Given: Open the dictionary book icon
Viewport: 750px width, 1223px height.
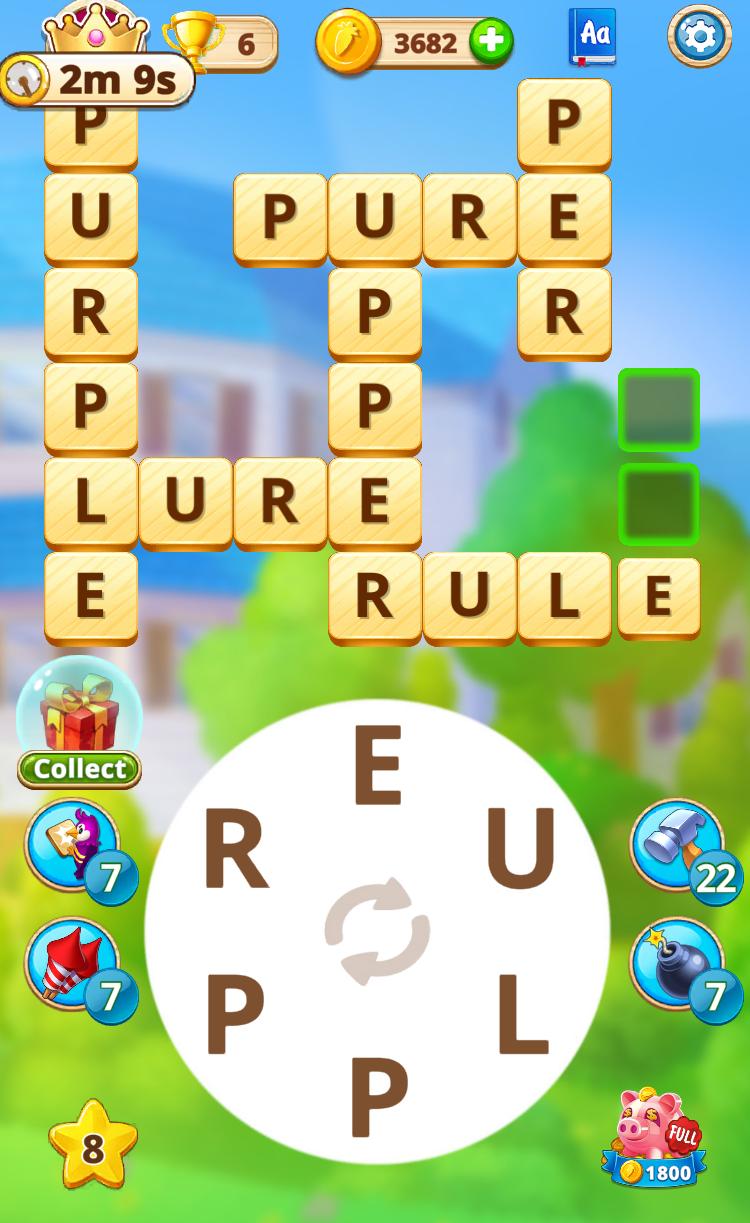Looking at the screenshot, I should click(x=593, y=37).
